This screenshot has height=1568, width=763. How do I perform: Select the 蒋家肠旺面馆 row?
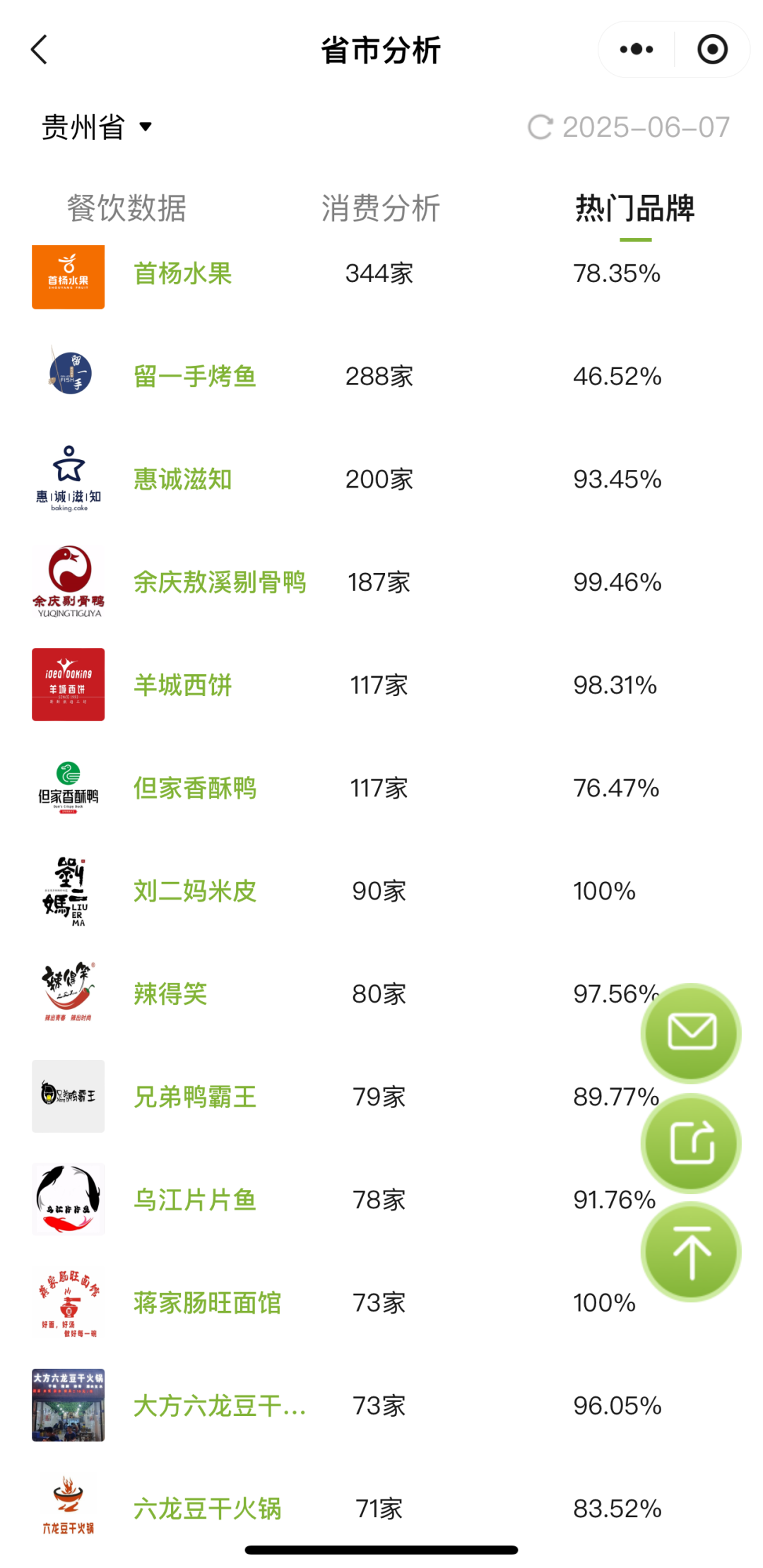coord(207,1303)
